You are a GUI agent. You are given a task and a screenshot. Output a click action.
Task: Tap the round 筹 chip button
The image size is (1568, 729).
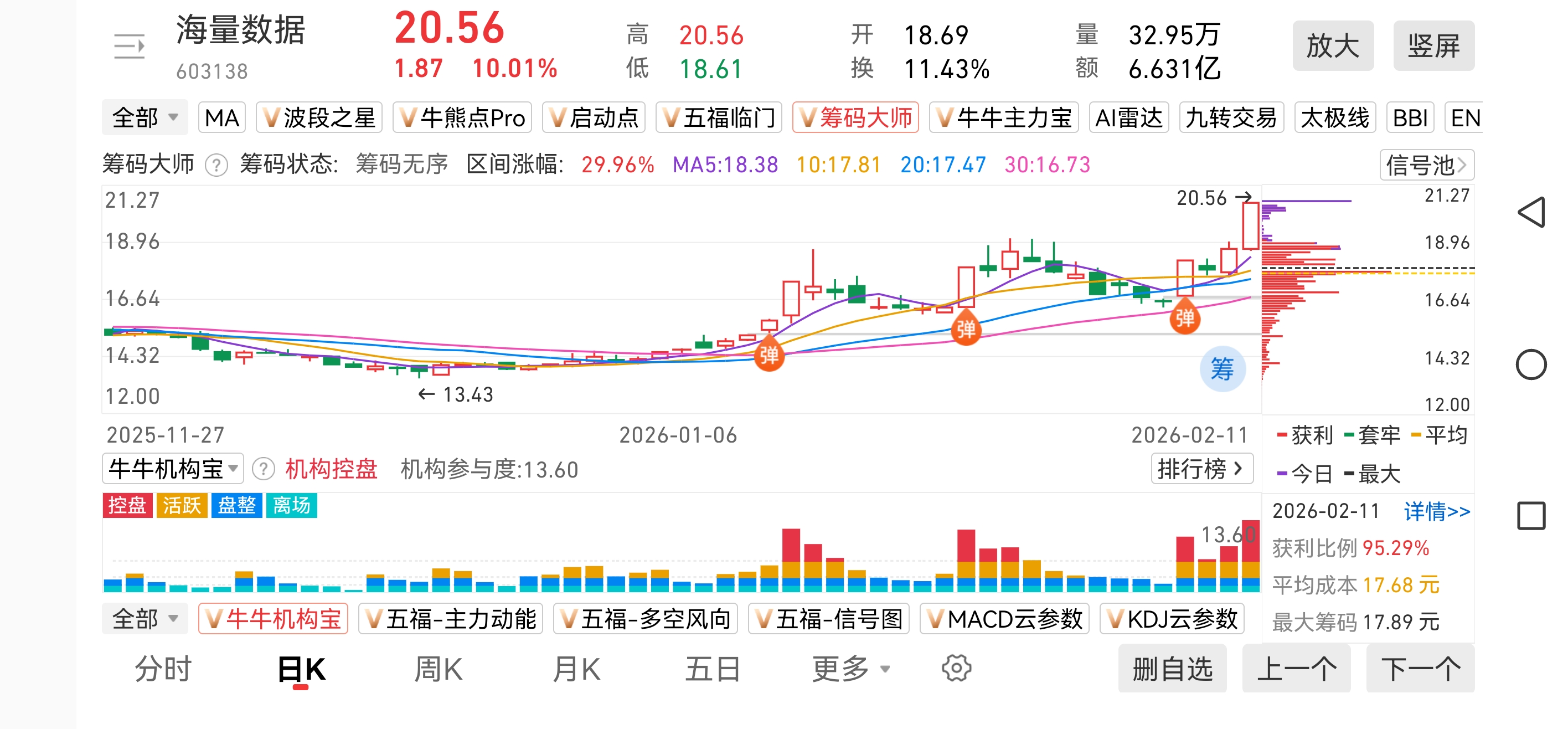coord(1221,369)
